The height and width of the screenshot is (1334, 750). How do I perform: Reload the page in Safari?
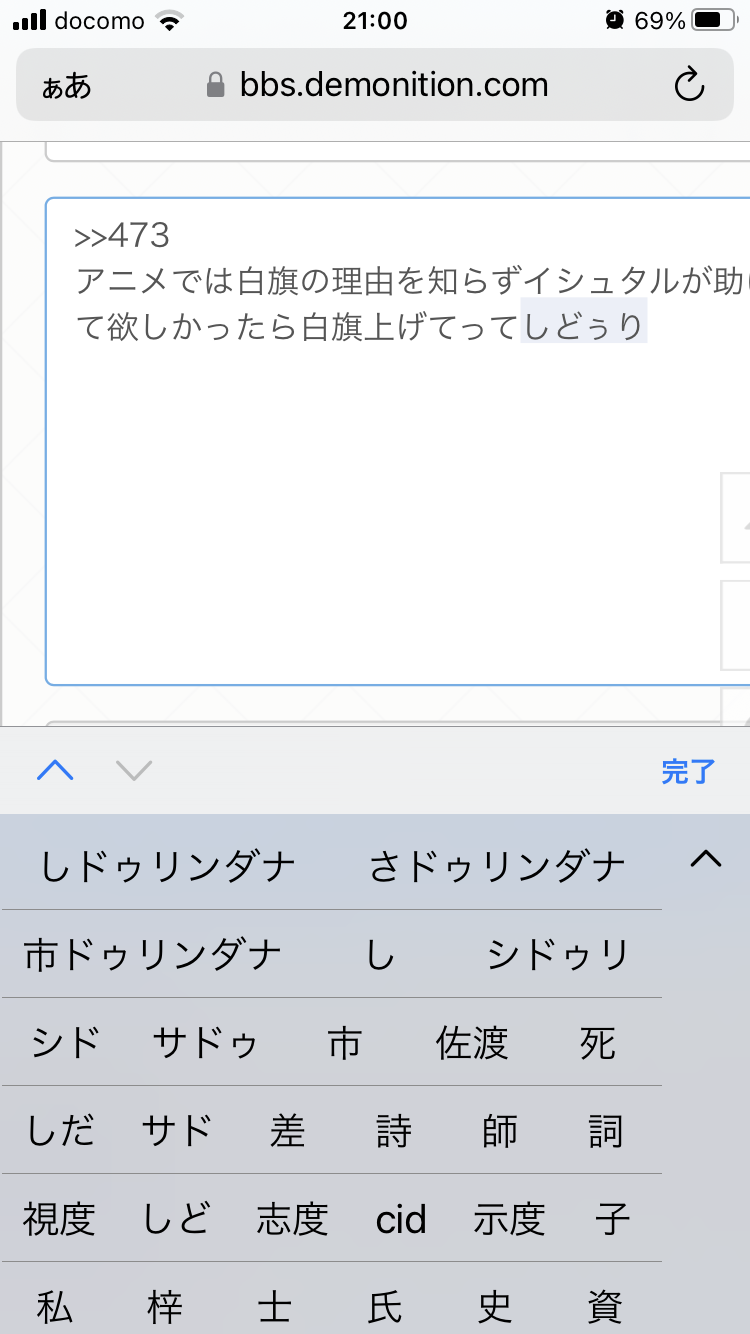point(689,85)
